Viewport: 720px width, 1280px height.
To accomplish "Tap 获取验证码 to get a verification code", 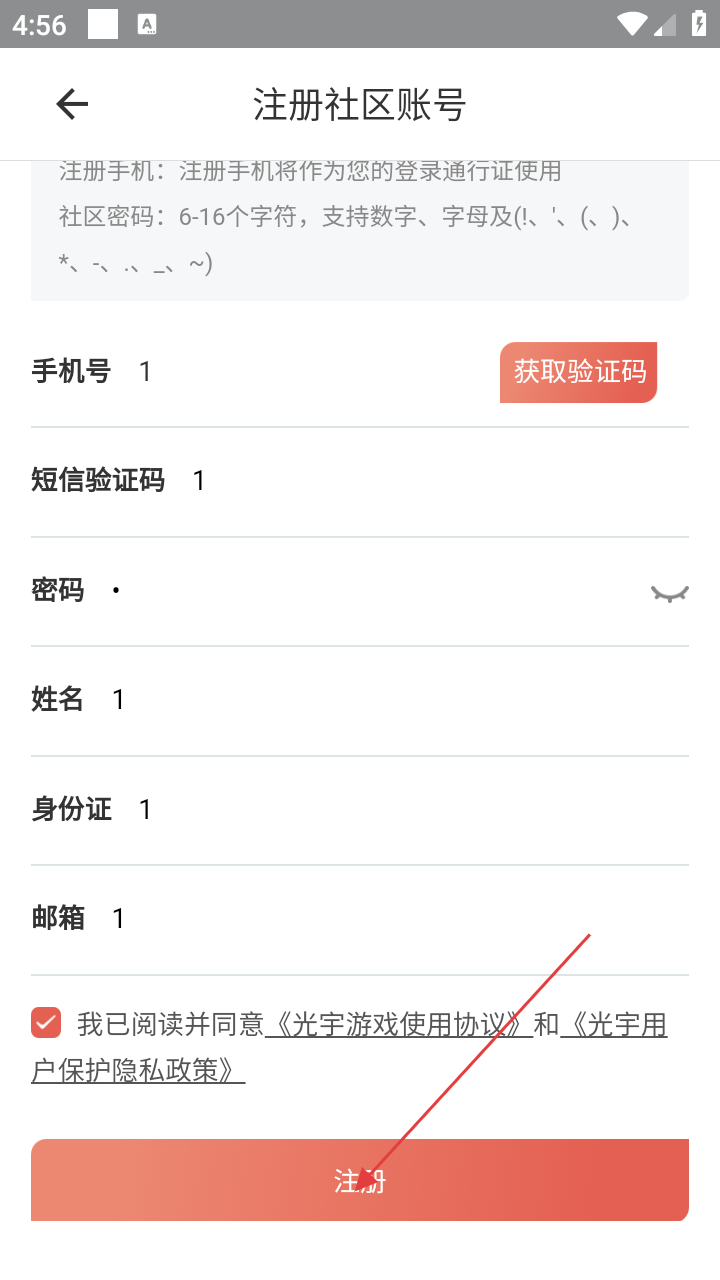I will 578,372.
